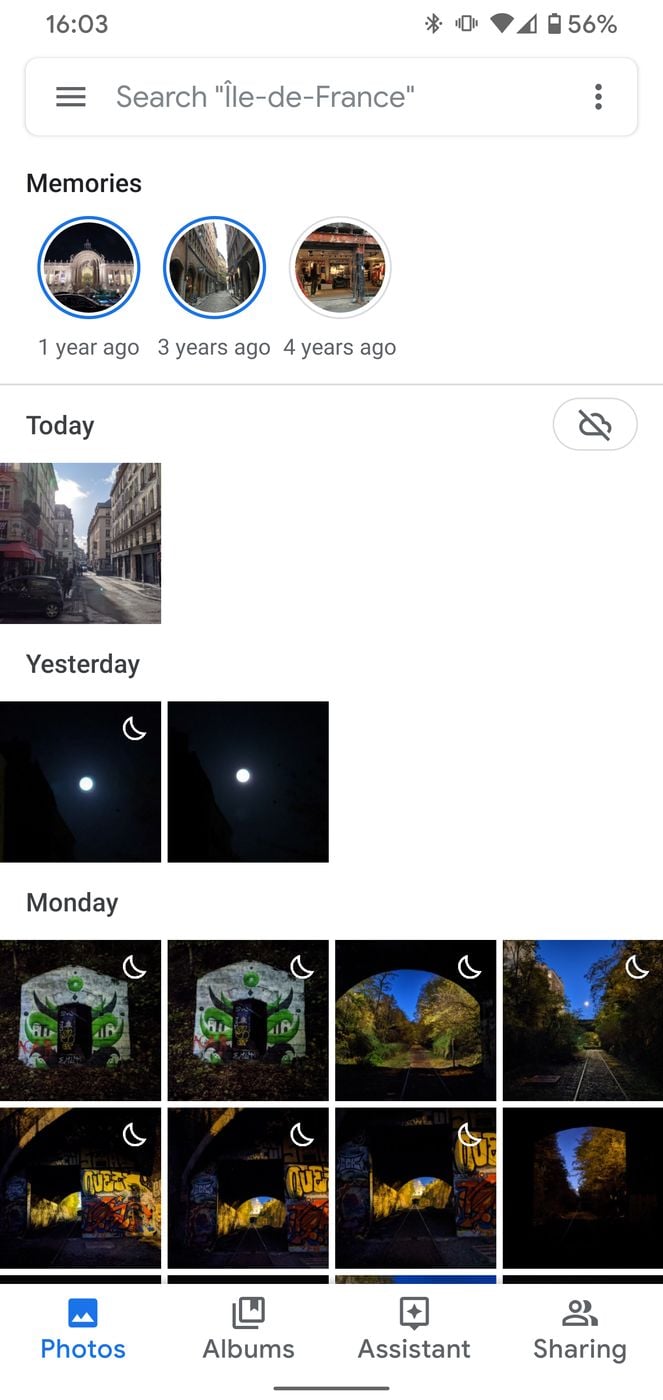The width and height of the screenshot is (663, 1400).
Task: Open Monday's tunnel arch photo with trees
Action: tap(415, 1020)
